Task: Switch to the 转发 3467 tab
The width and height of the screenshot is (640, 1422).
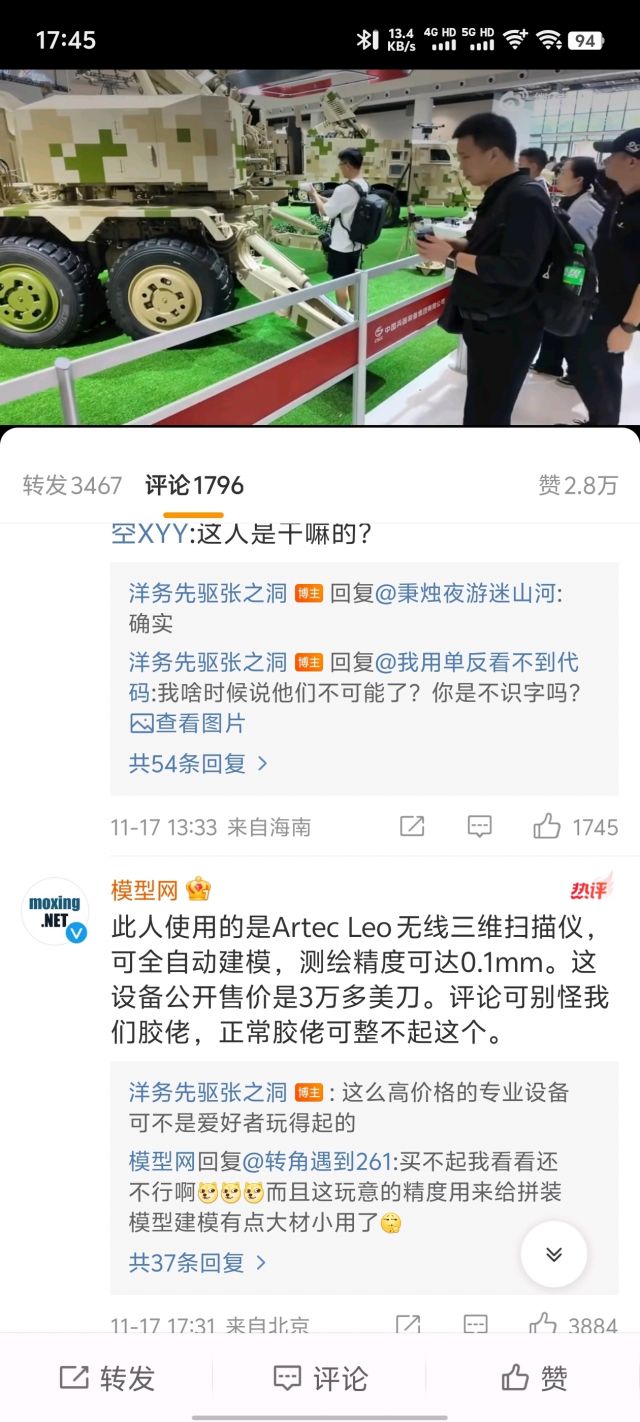Action: coord(72,486)
